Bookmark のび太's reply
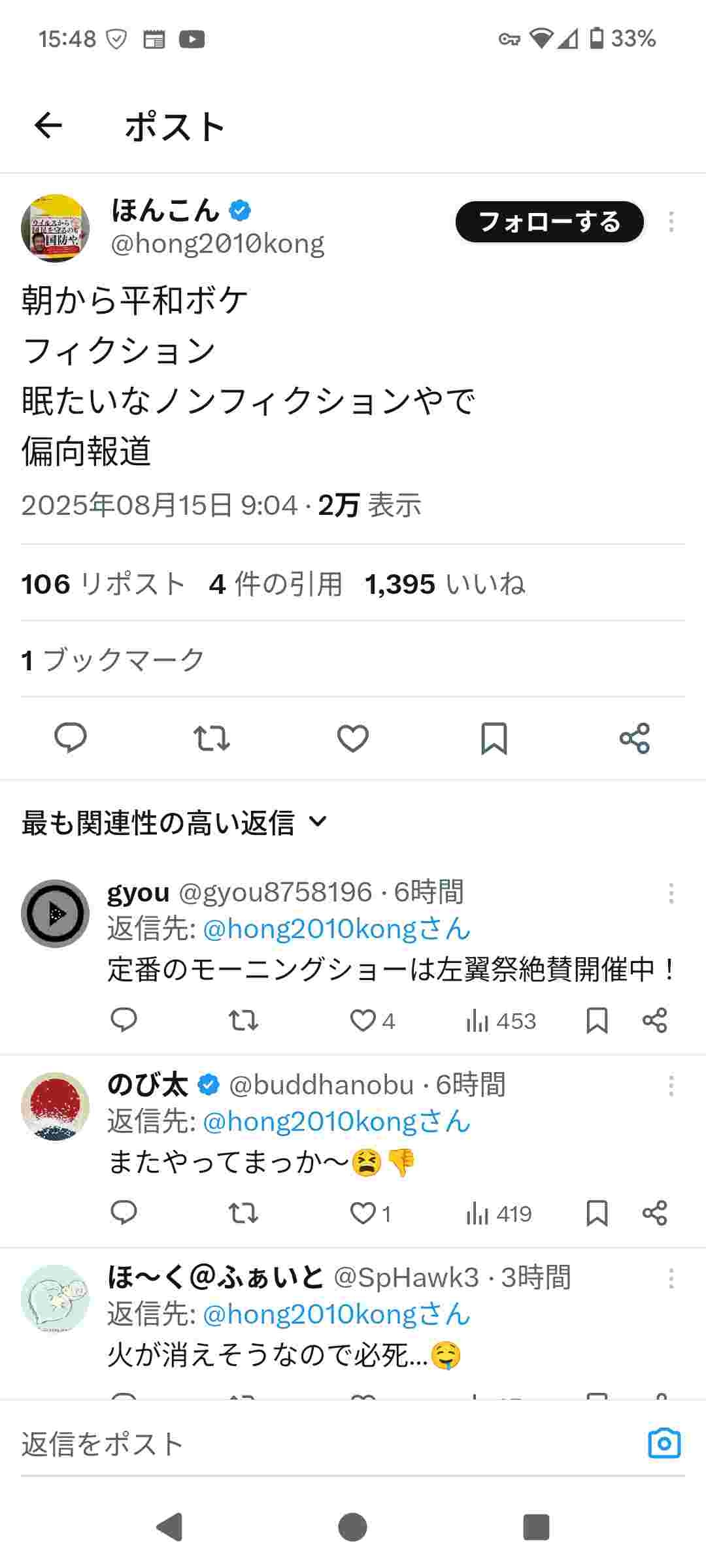The width and height of the screenshot is (706, 1568). point(597,1213)
